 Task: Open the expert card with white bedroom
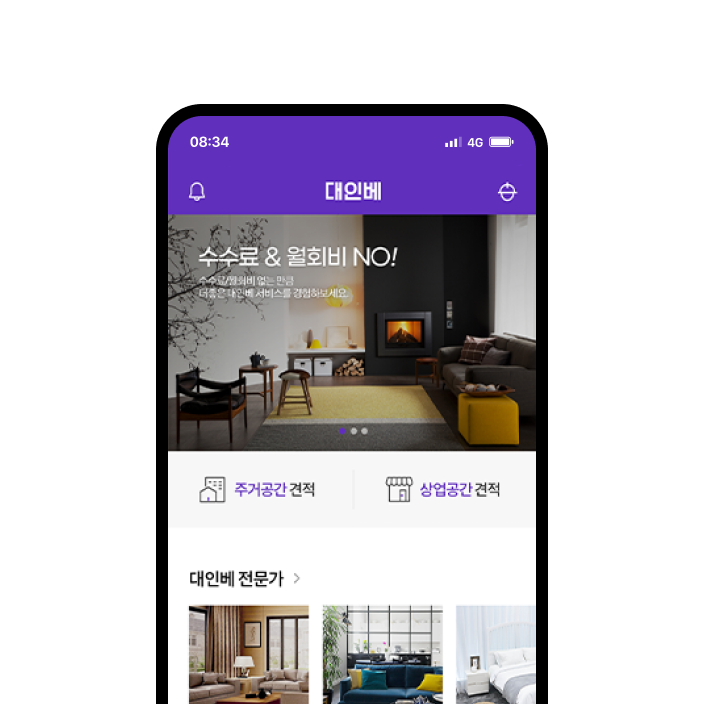496,654
